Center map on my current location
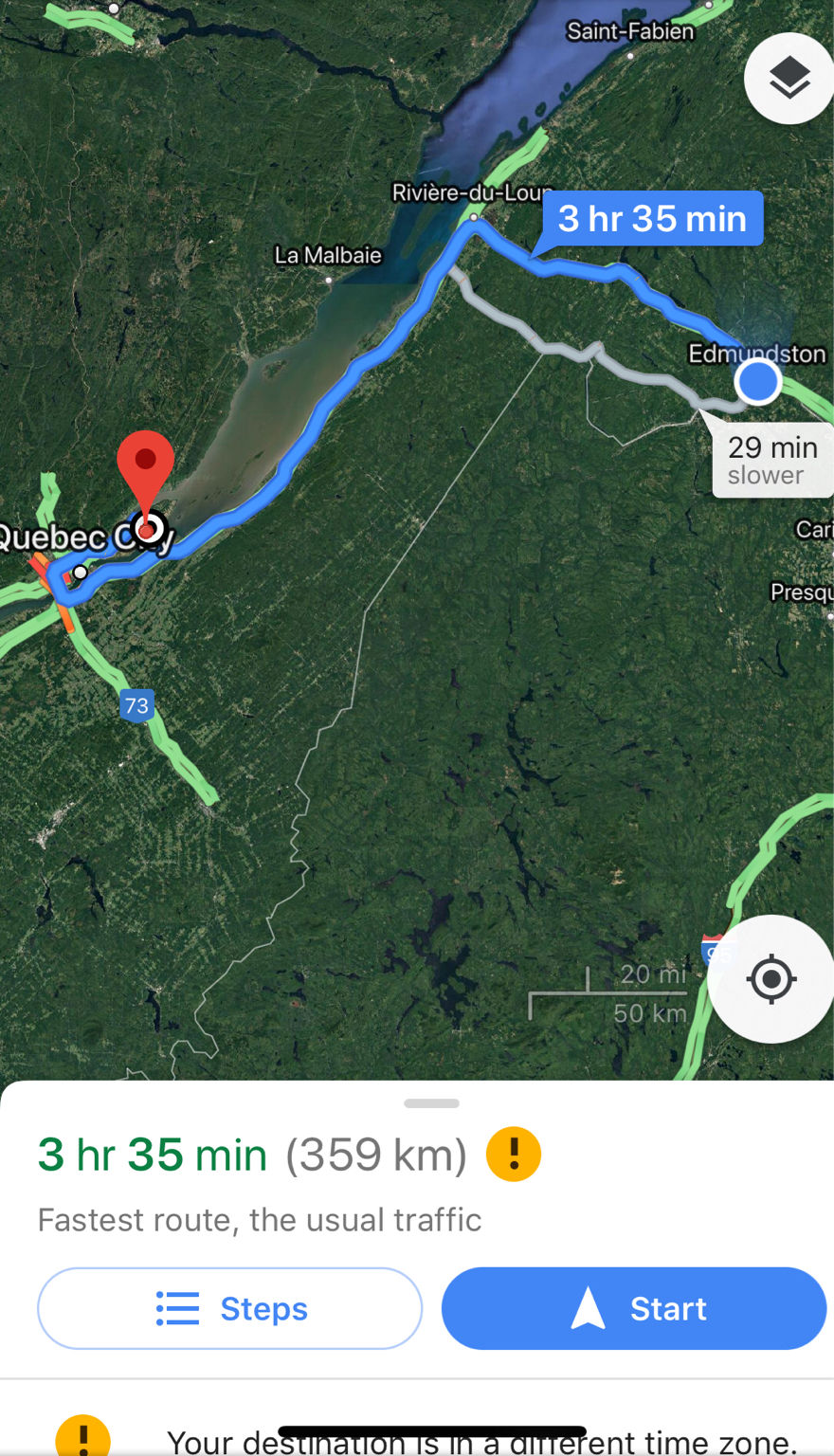The image size is (834, 1456). coord(771,978)
